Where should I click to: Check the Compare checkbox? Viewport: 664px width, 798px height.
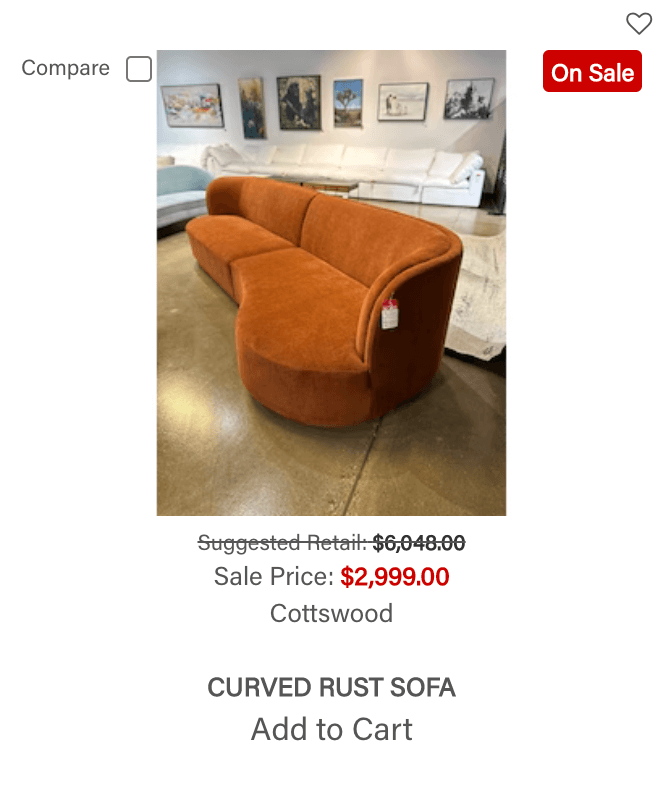coord(139,69)
